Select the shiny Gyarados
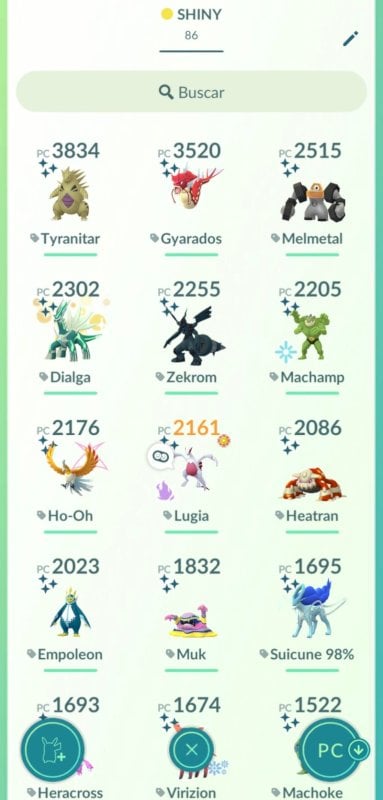The height and width of the screenshot is (800, 383). click(191, 197)
